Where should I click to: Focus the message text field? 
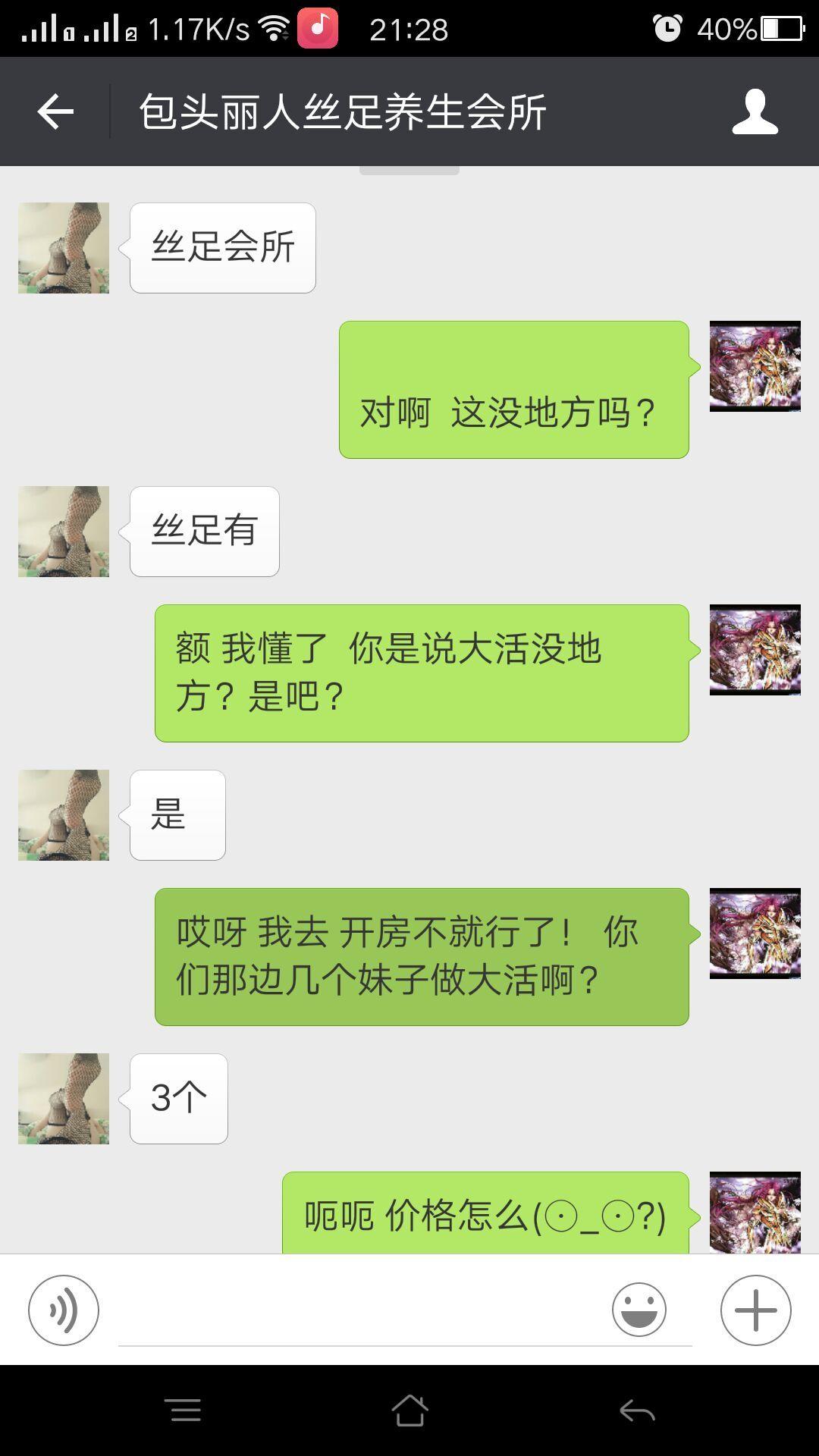[x=364, y=1312]
